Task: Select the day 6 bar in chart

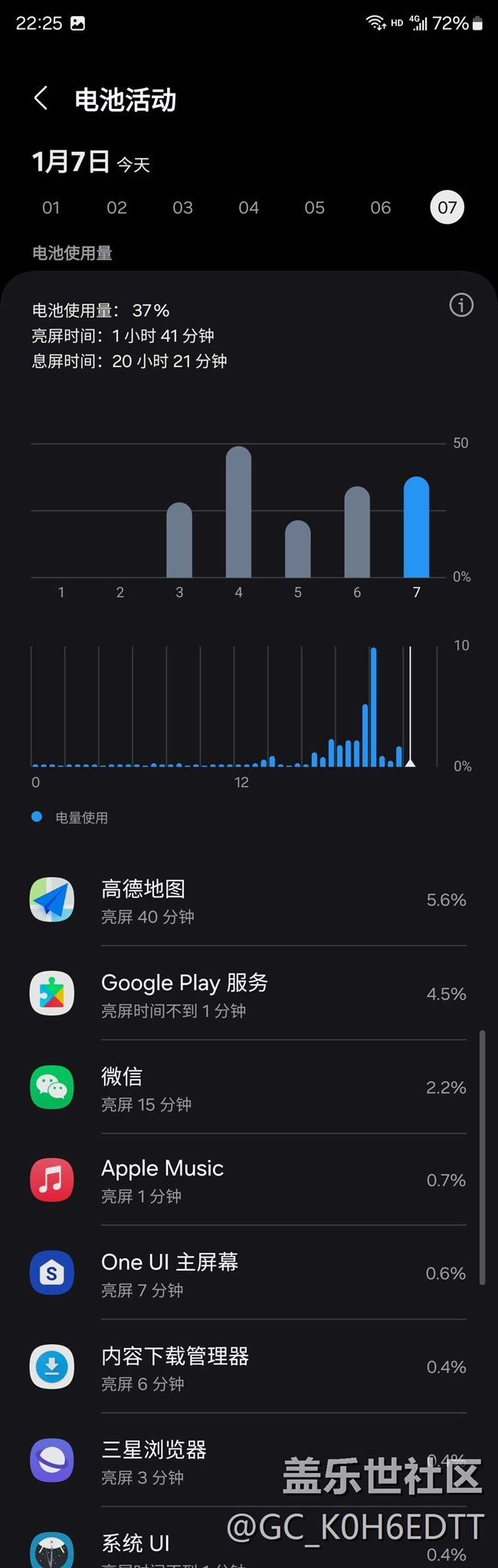Action: coord(357,533)
